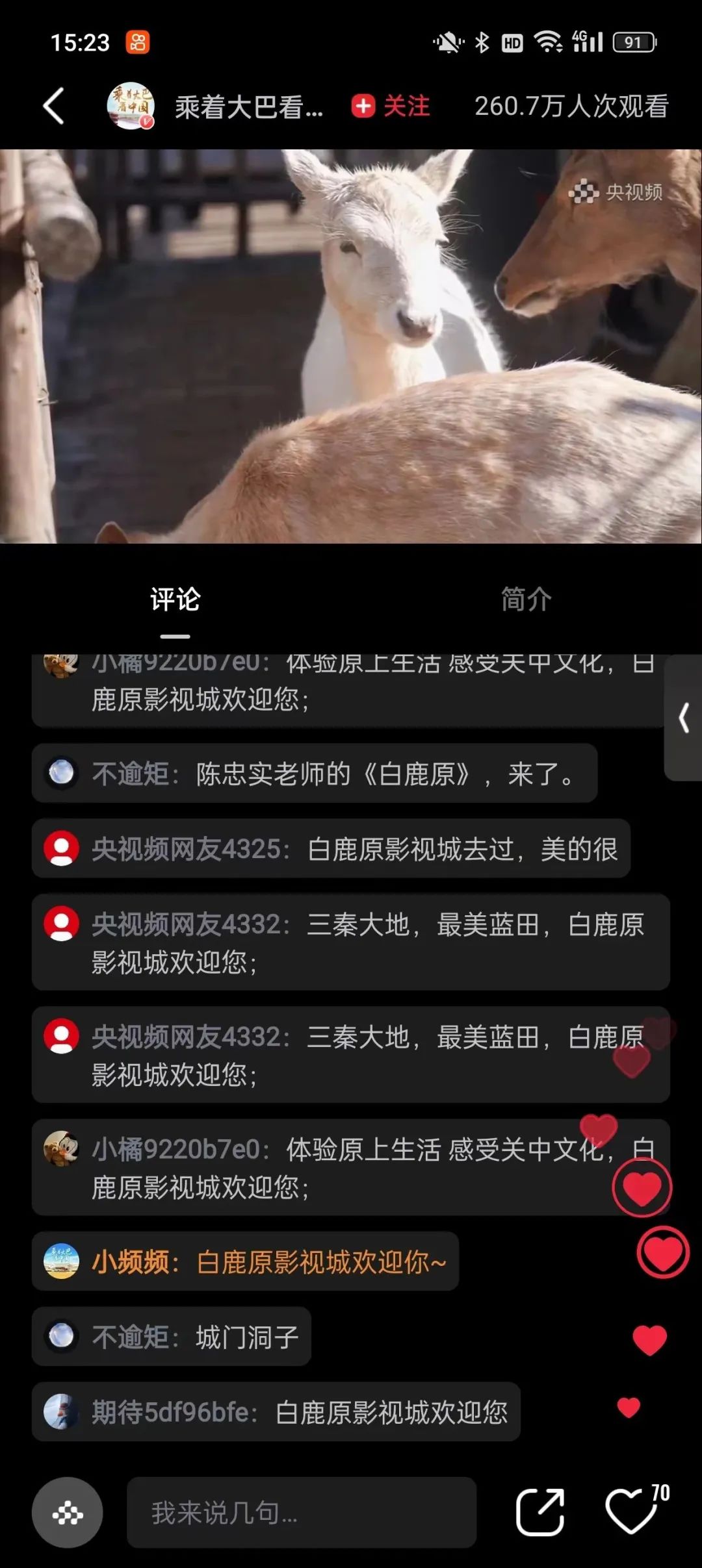Open the round CCTV video logo button

click(68, 1513)
